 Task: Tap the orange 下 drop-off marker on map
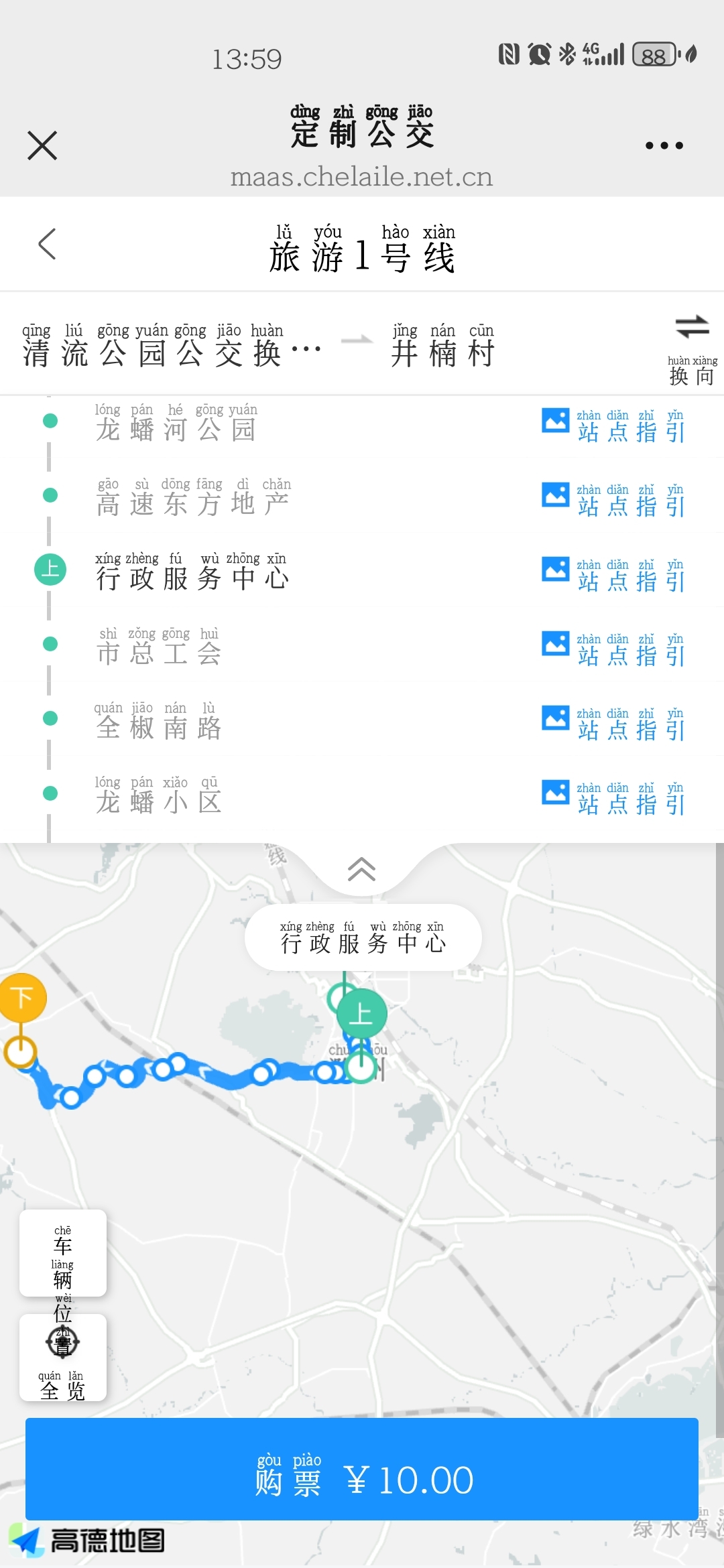click(21, 998)
